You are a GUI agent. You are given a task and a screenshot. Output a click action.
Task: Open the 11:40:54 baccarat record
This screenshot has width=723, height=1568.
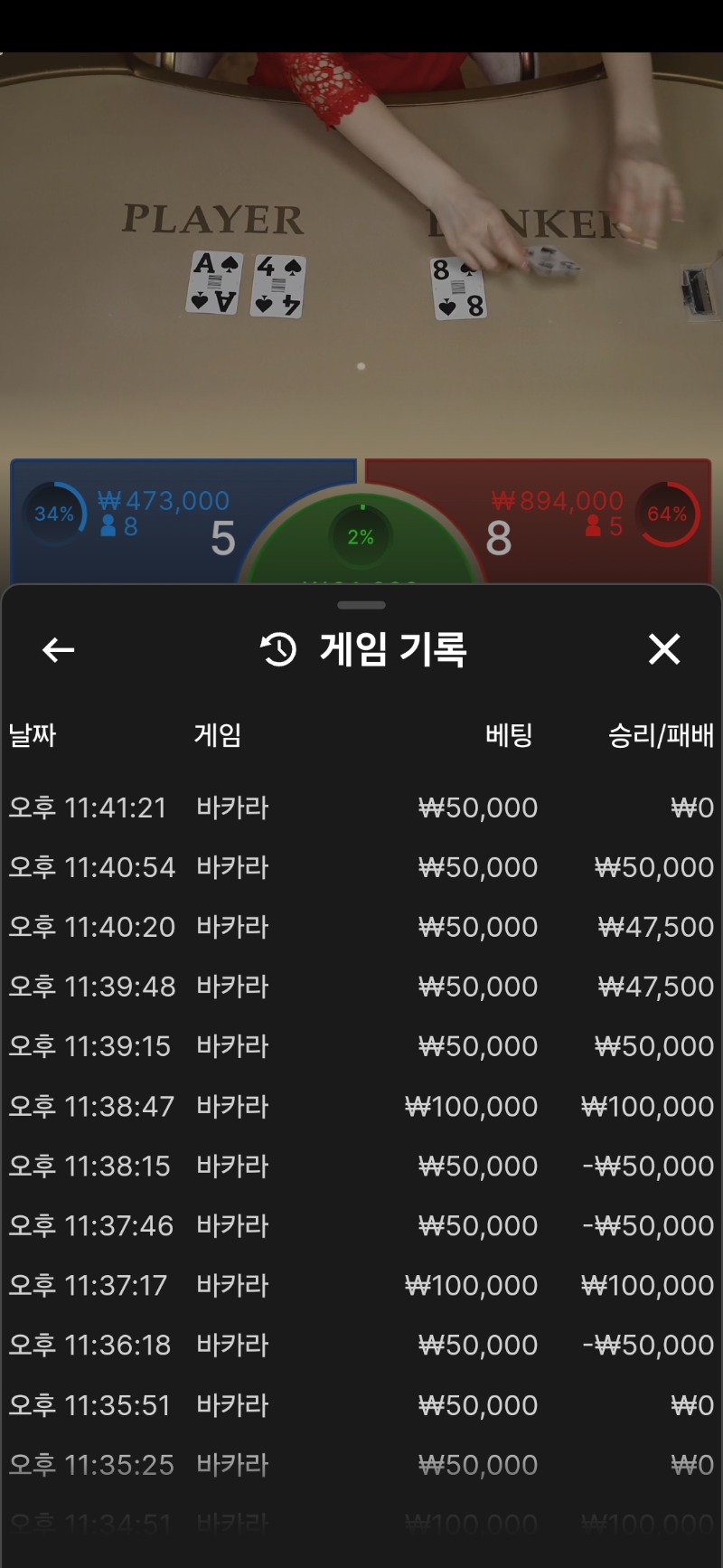point(361,867)
